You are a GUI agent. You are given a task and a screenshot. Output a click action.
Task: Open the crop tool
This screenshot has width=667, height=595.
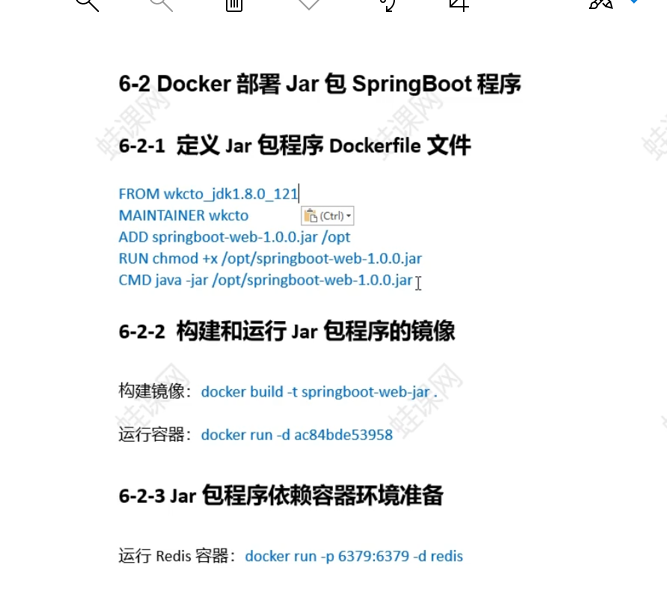tap(459, 4)
